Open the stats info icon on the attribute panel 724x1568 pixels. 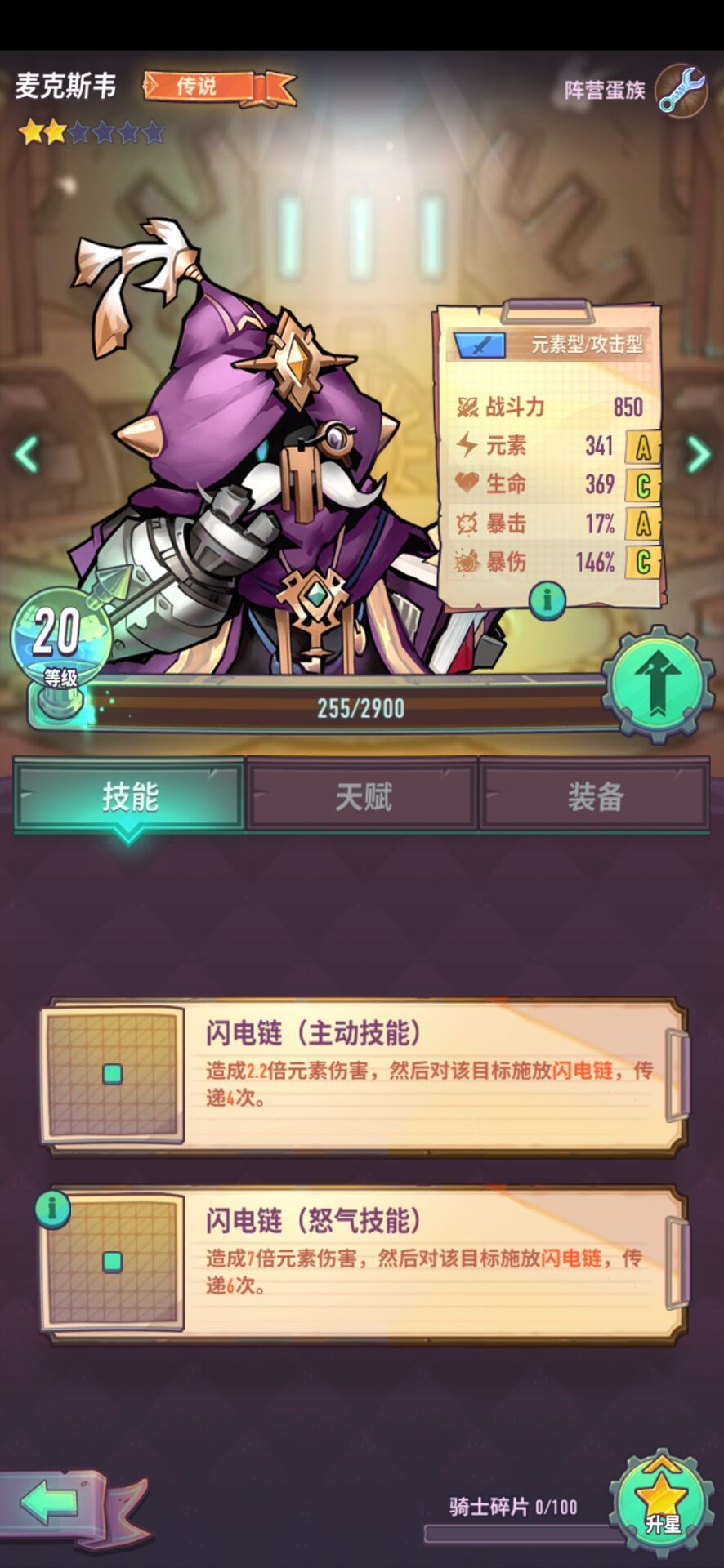click(547, 600)
